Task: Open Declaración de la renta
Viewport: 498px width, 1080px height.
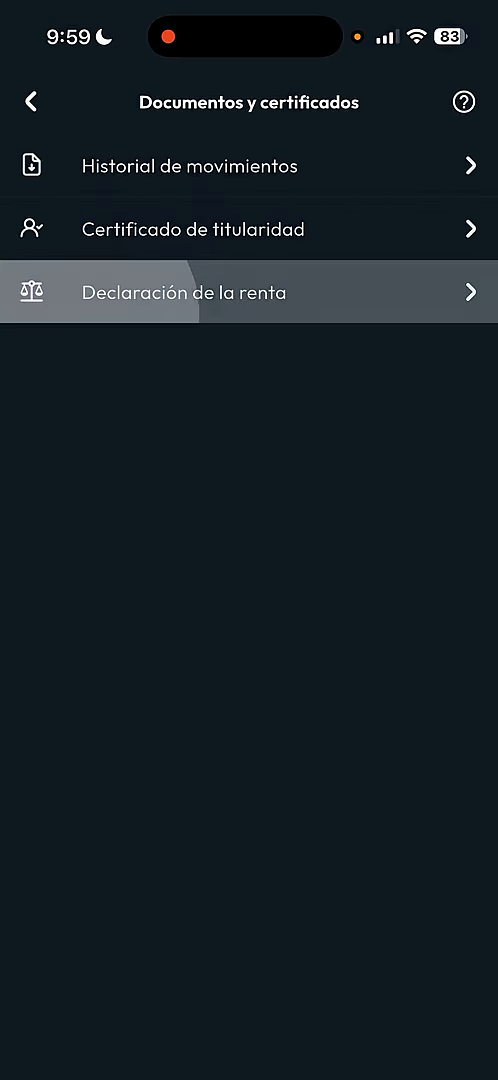Action: [x=249, y=292]
